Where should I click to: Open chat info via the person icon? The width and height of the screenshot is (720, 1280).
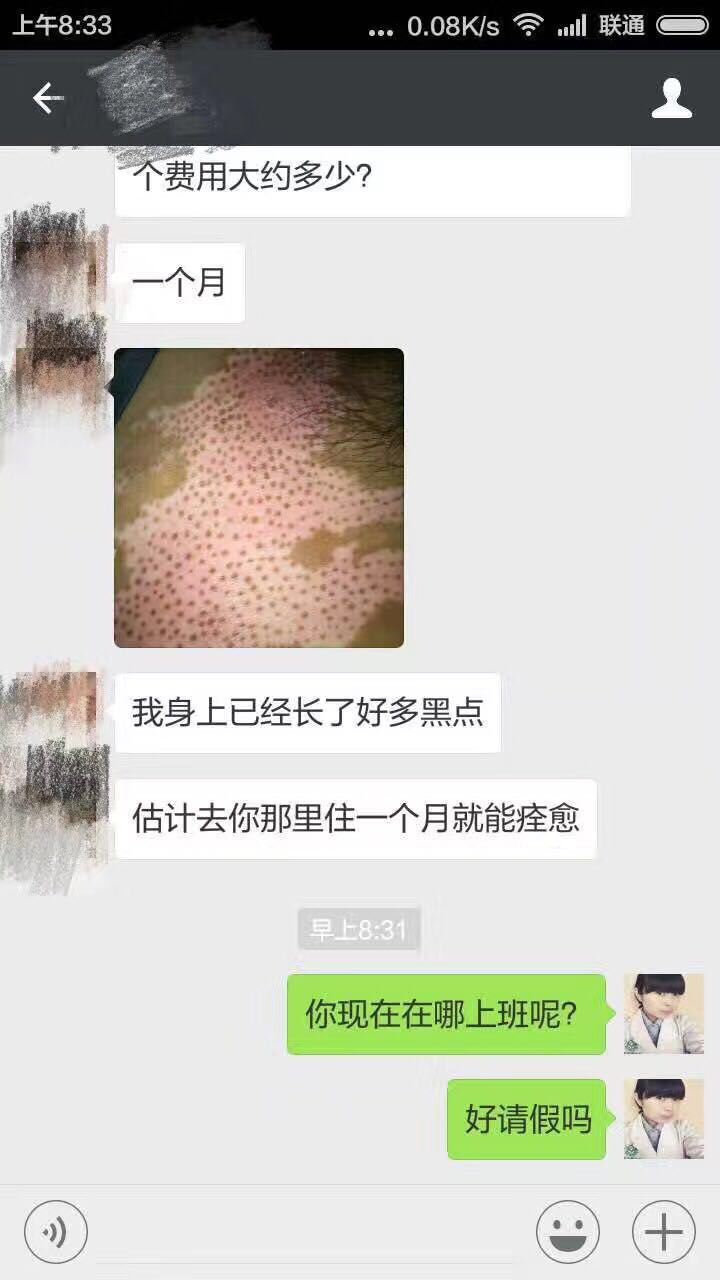point(671,98)
